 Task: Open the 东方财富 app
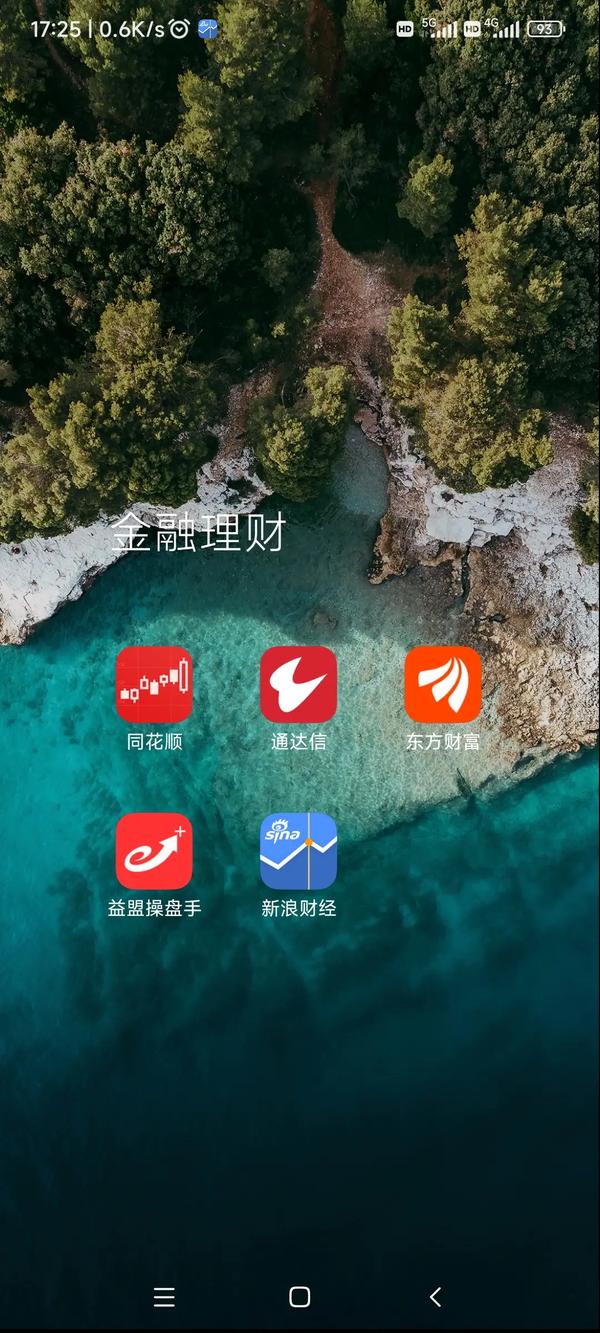pyautogui.click(x=443, y=685)
